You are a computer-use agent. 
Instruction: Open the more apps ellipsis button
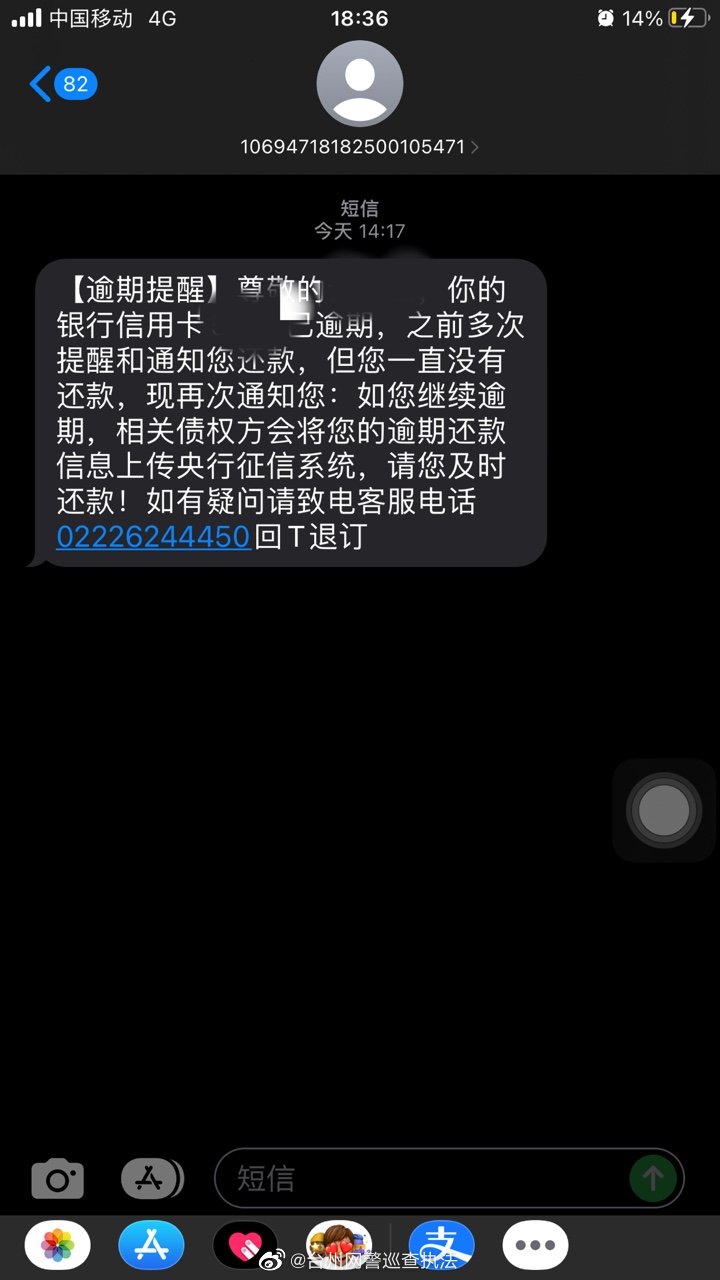tap(535, 1246)
